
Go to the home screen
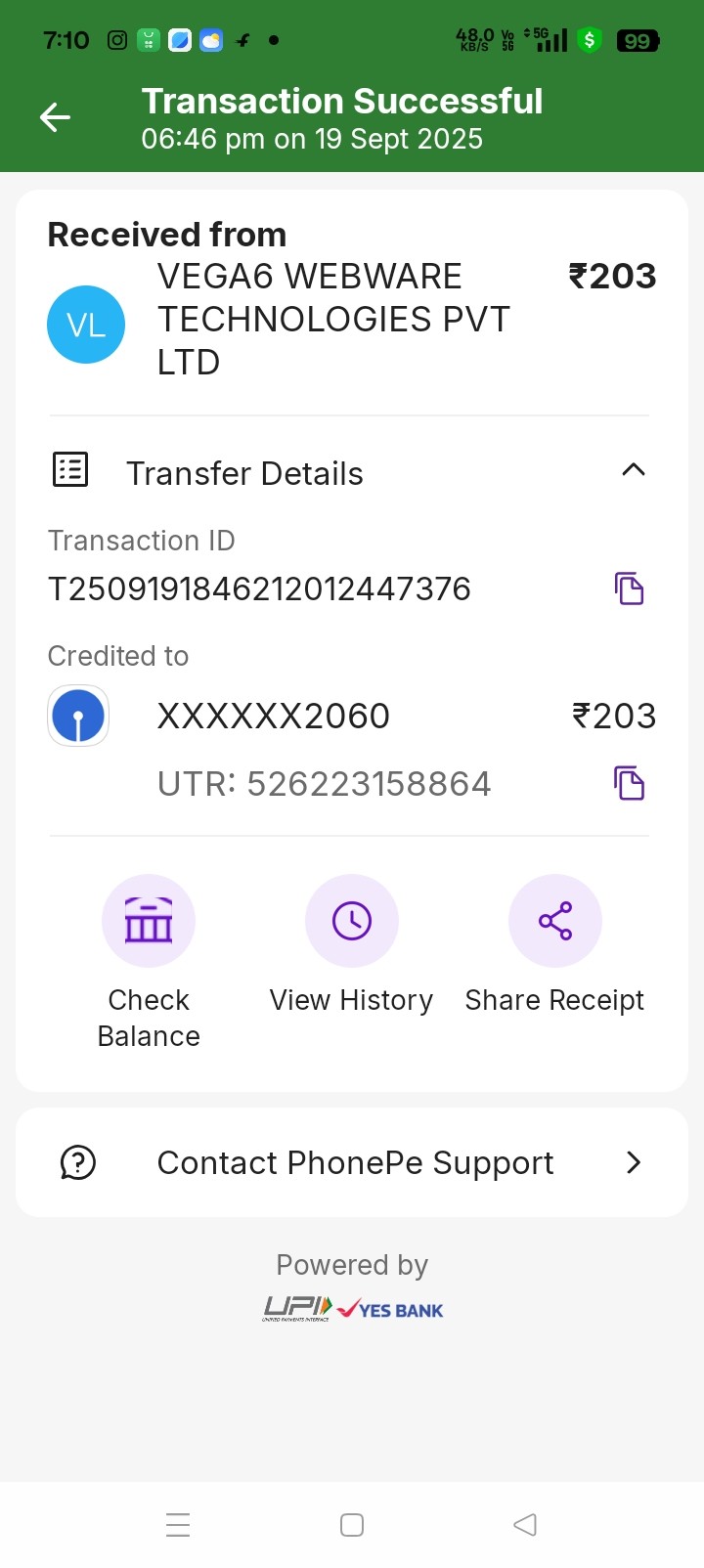pos(352,1524)
